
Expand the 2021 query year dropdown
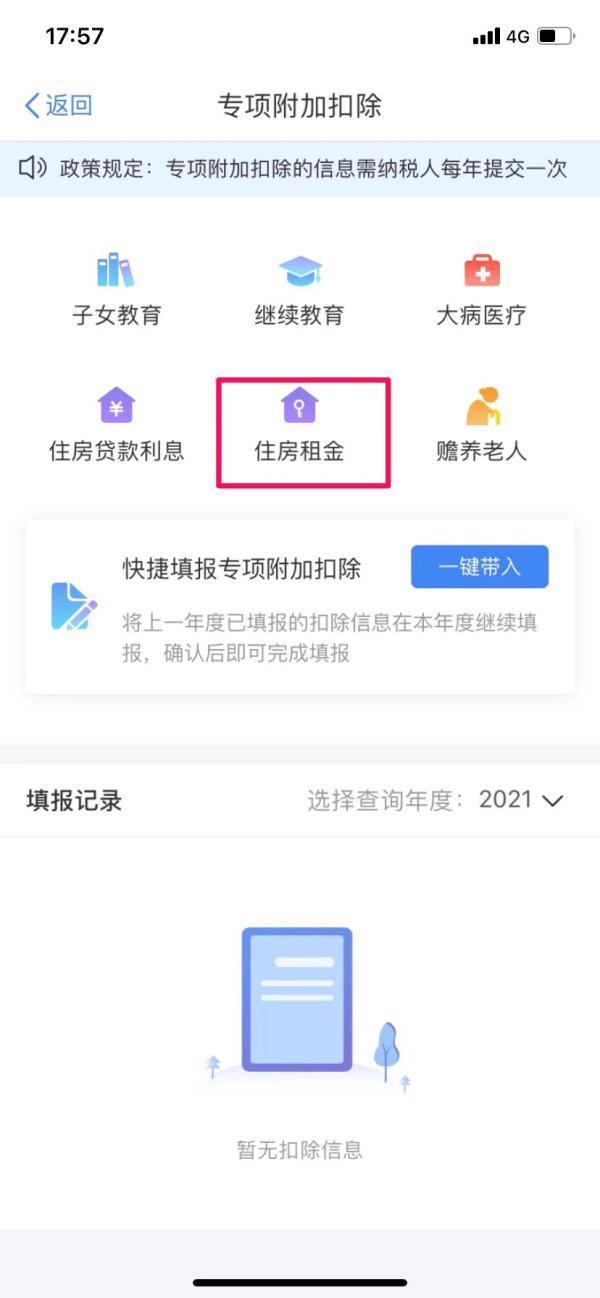pos(521,800)
